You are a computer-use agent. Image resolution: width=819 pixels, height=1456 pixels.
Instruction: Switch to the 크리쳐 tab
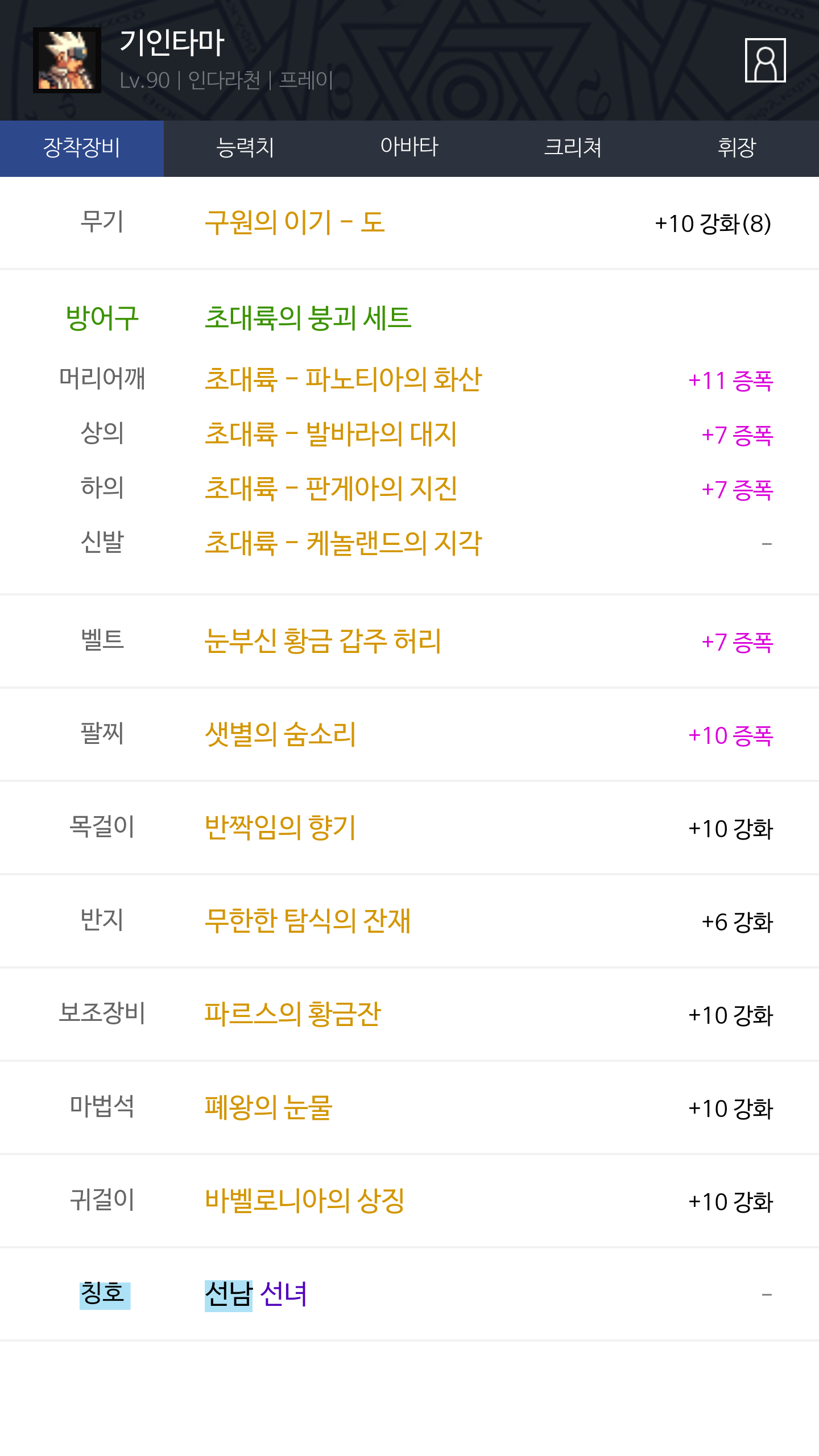point(573,148)
